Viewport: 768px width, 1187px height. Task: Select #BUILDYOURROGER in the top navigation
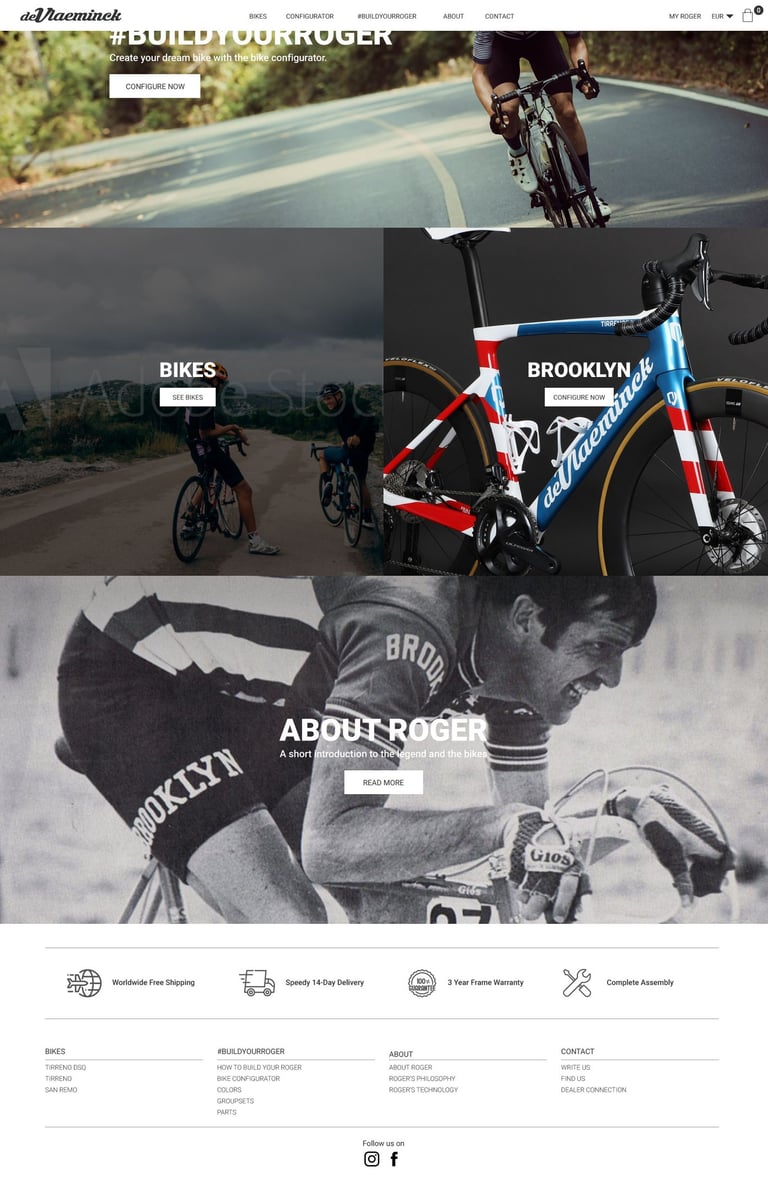point(387,16)
